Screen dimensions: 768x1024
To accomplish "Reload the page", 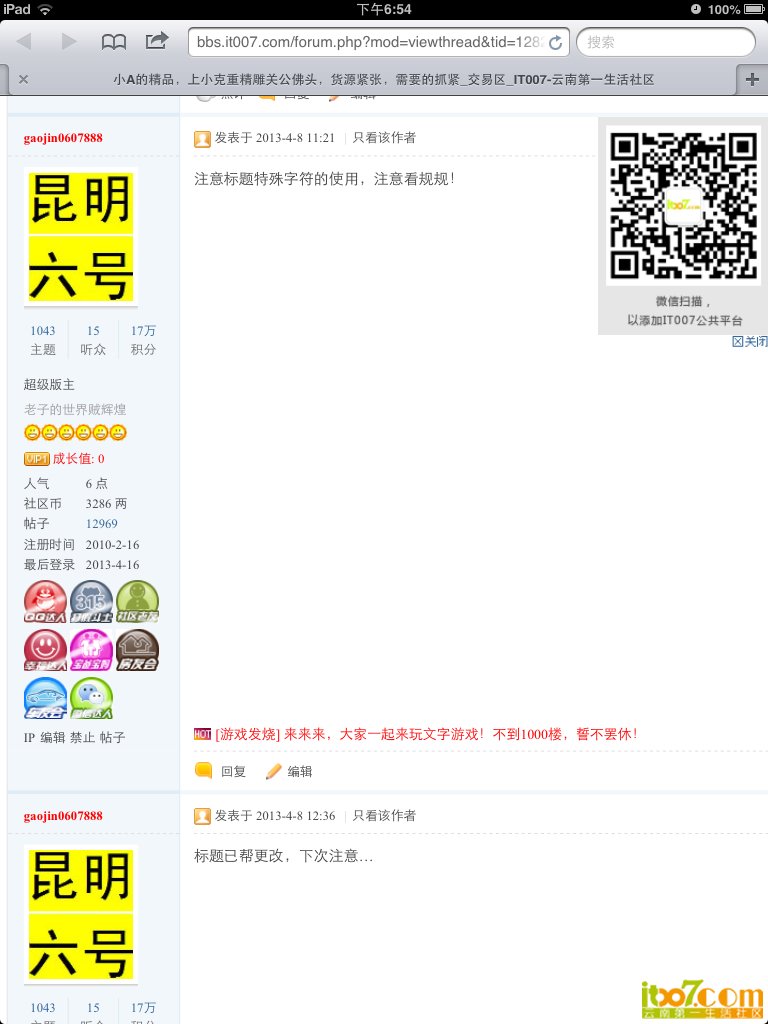I will [556, 43].
